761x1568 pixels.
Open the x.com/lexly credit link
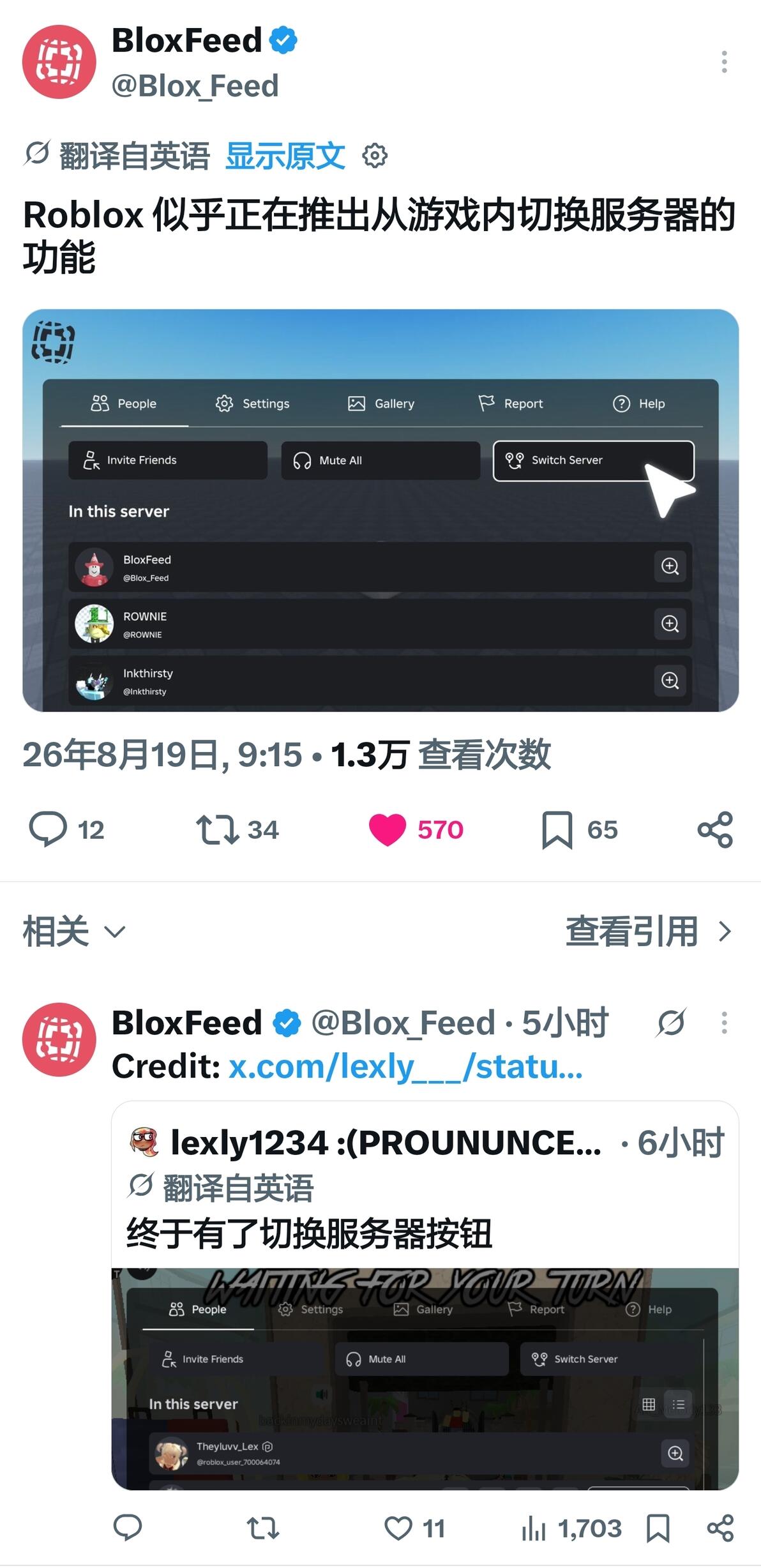click(x=405, y=1066)
